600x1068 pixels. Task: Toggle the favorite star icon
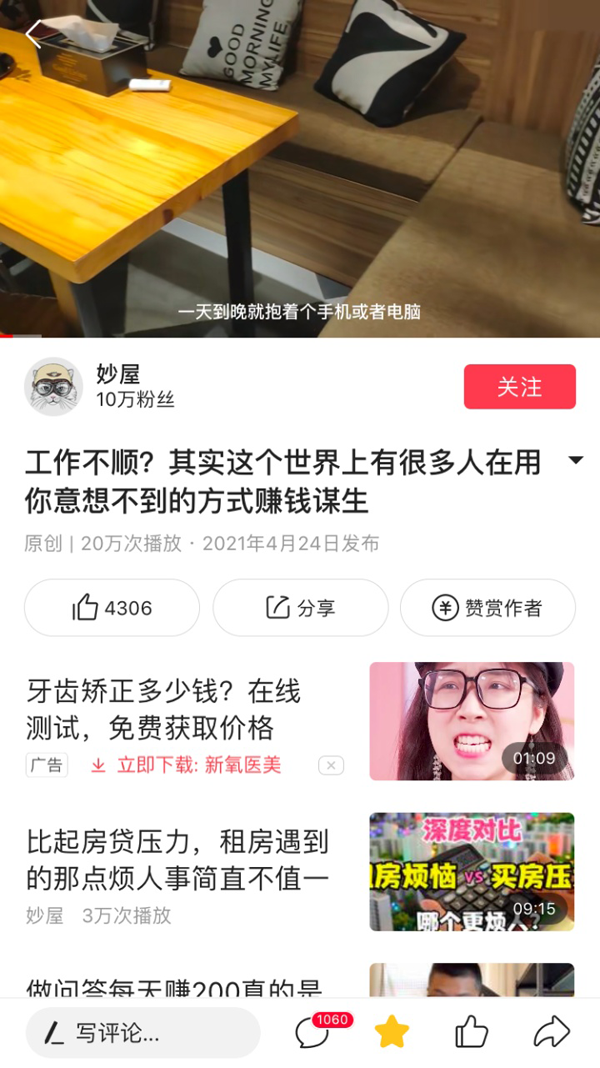click(x=392, y=1033)
